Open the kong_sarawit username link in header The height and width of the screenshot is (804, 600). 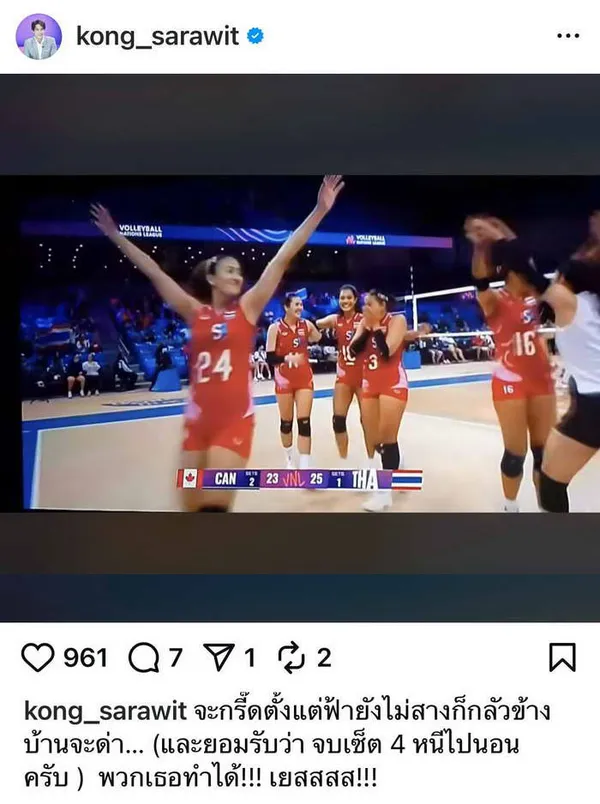160,37
